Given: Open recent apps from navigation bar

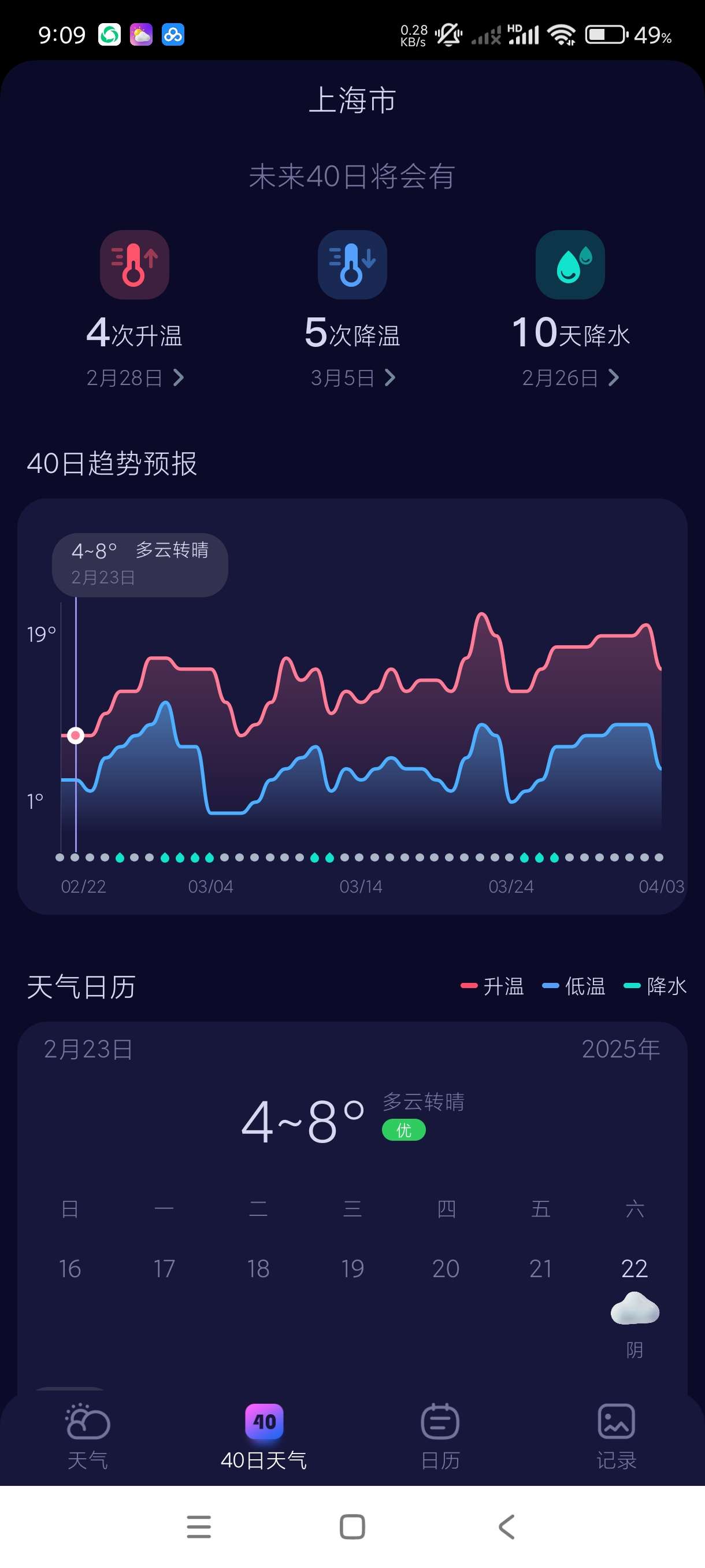Looking at the screenshot, I should point(198,1526).
